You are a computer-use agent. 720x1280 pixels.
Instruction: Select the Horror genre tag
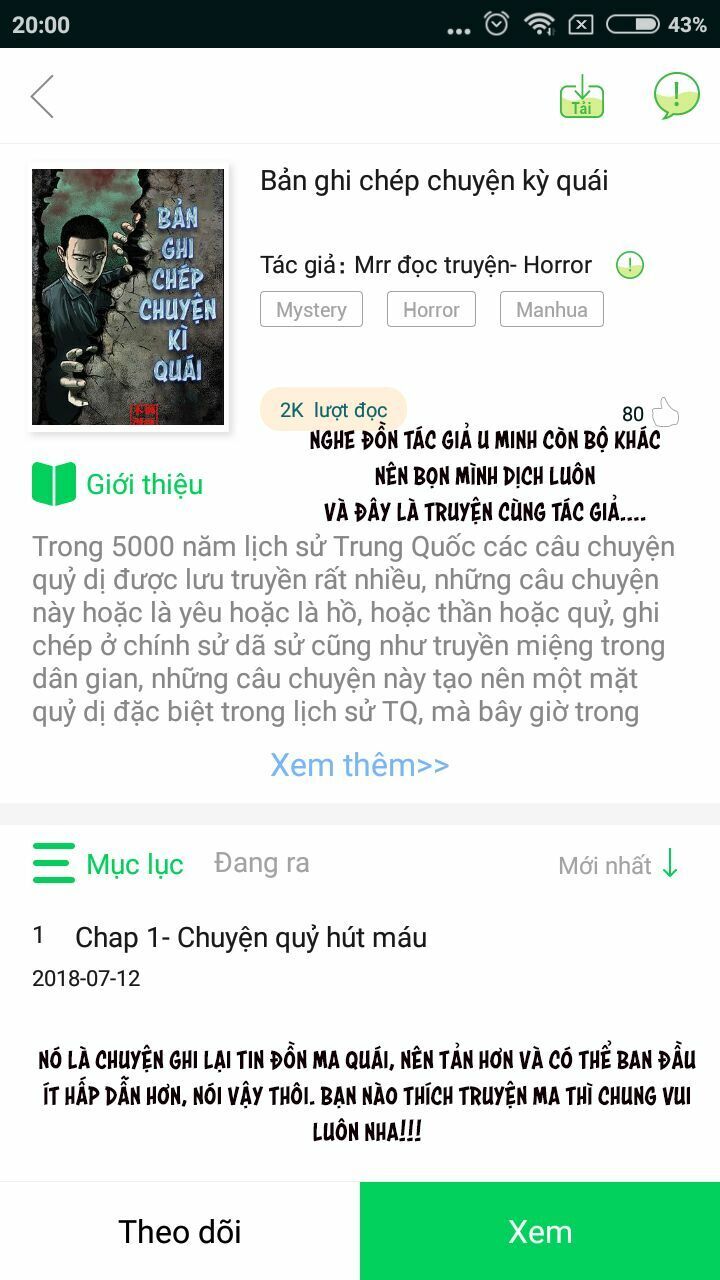coord(431,309)
